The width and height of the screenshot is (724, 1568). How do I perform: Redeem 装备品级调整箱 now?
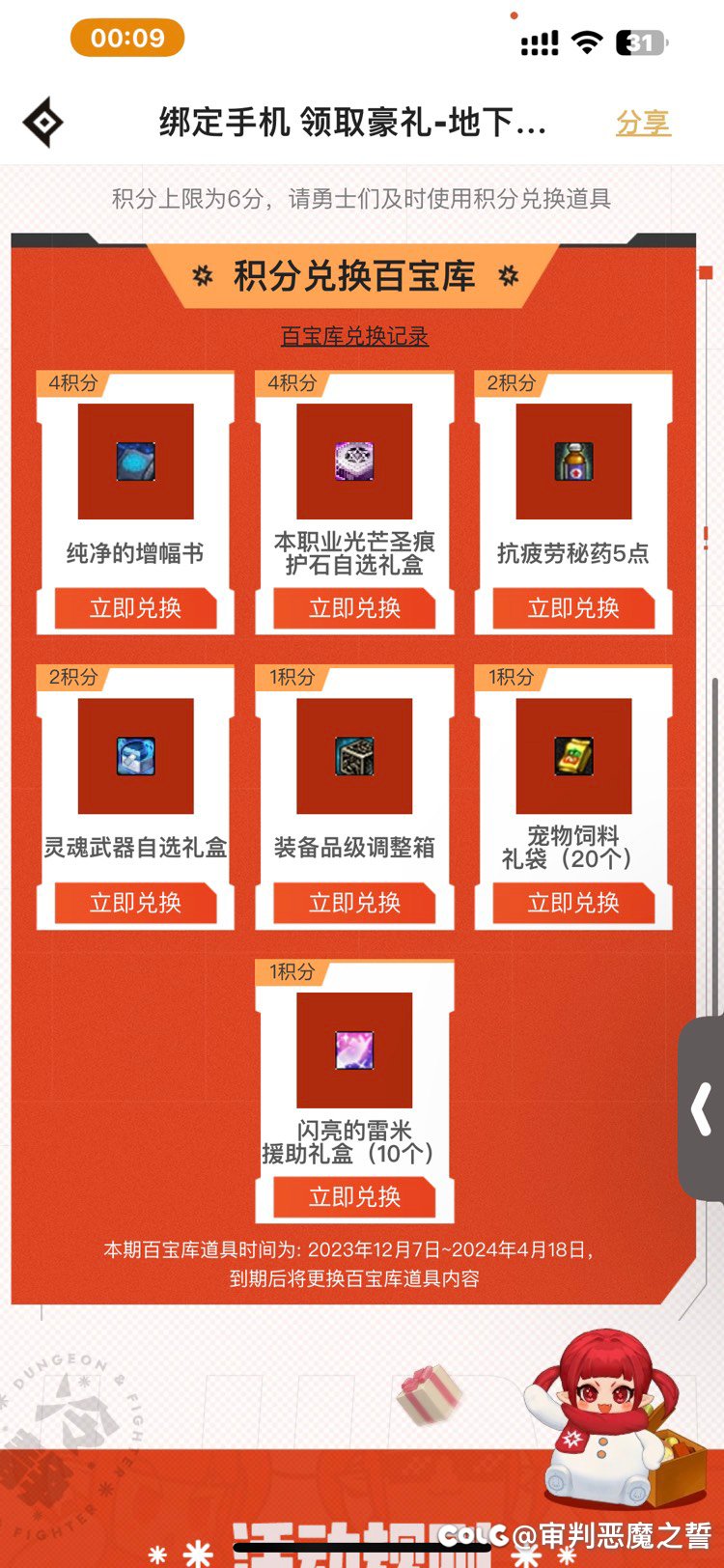[x=354, y=903]
